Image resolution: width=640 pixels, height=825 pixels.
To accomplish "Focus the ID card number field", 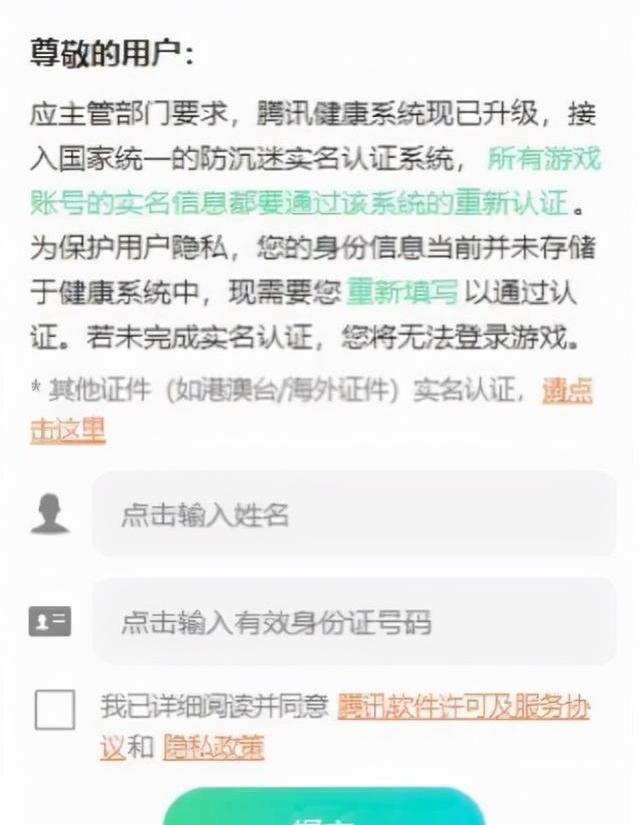I will point(354,622).
